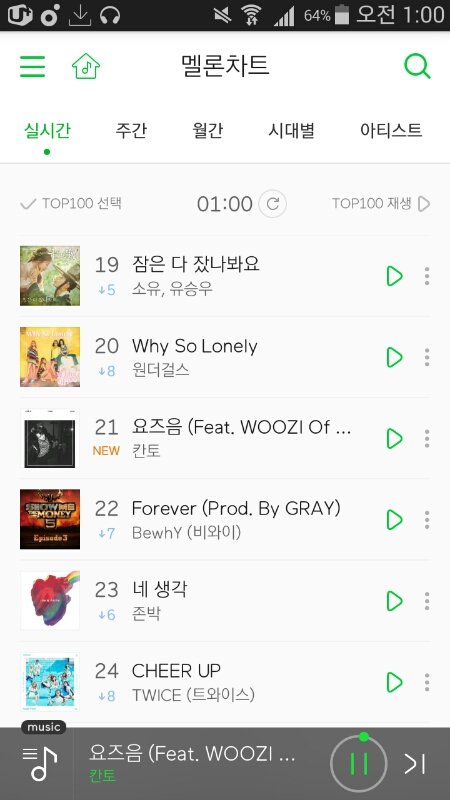Open the hamburger drawer menu
Screen dimensions: 450x800
pyautogui.click(x=33, y=66)
